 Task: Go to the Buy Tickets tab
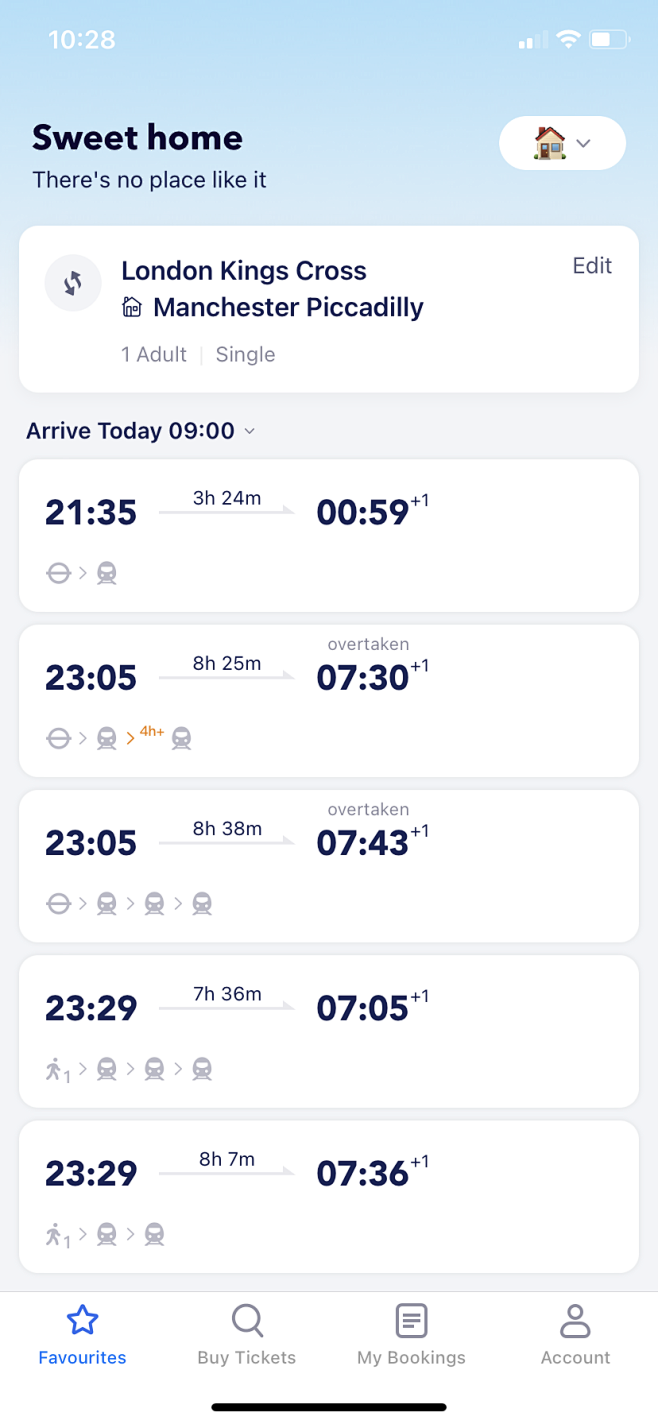click(247, 1335)
